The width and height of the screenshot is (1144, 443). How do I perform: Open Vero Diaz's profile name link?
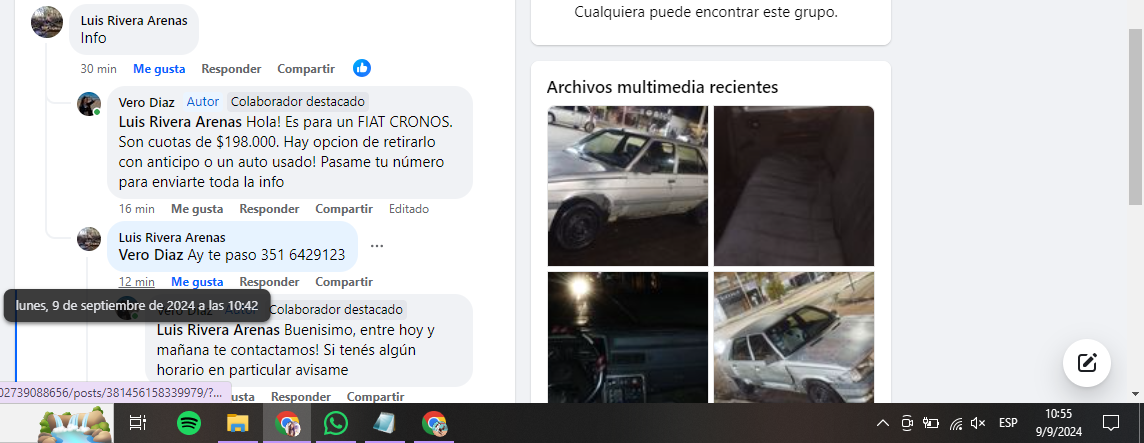point(147,102)
